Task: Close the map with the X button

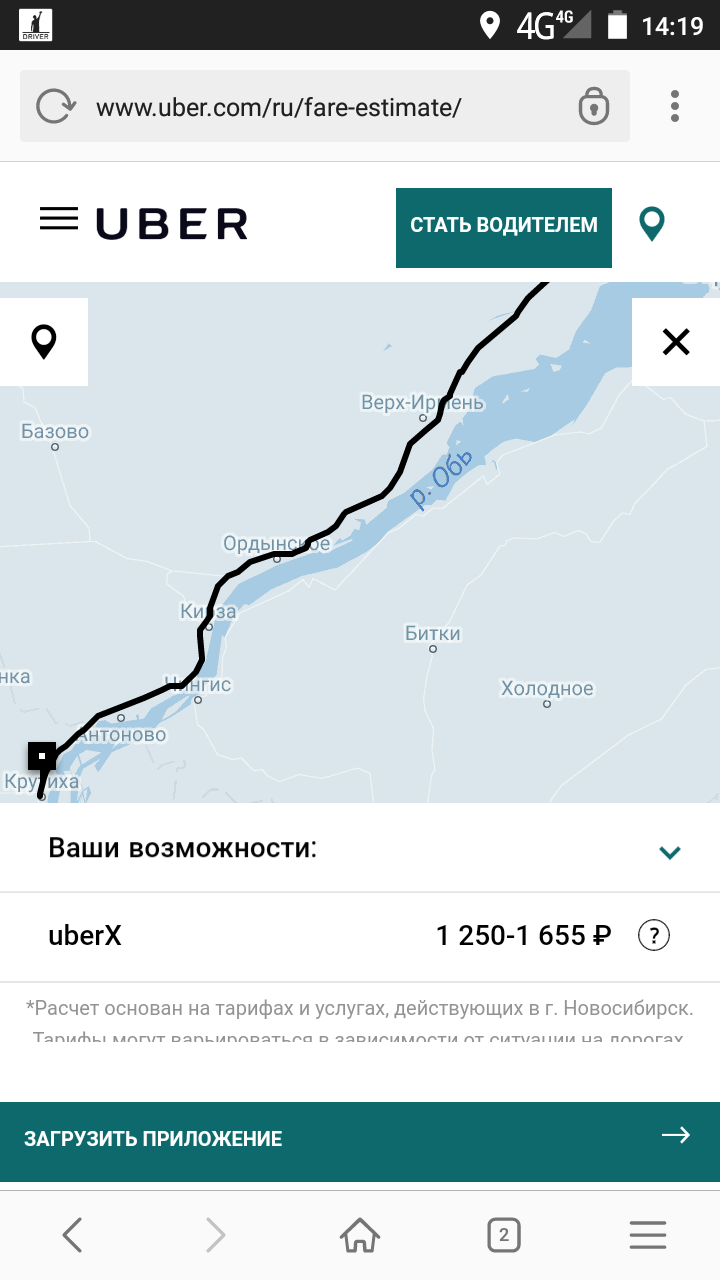Action: [x=676, y=342]
